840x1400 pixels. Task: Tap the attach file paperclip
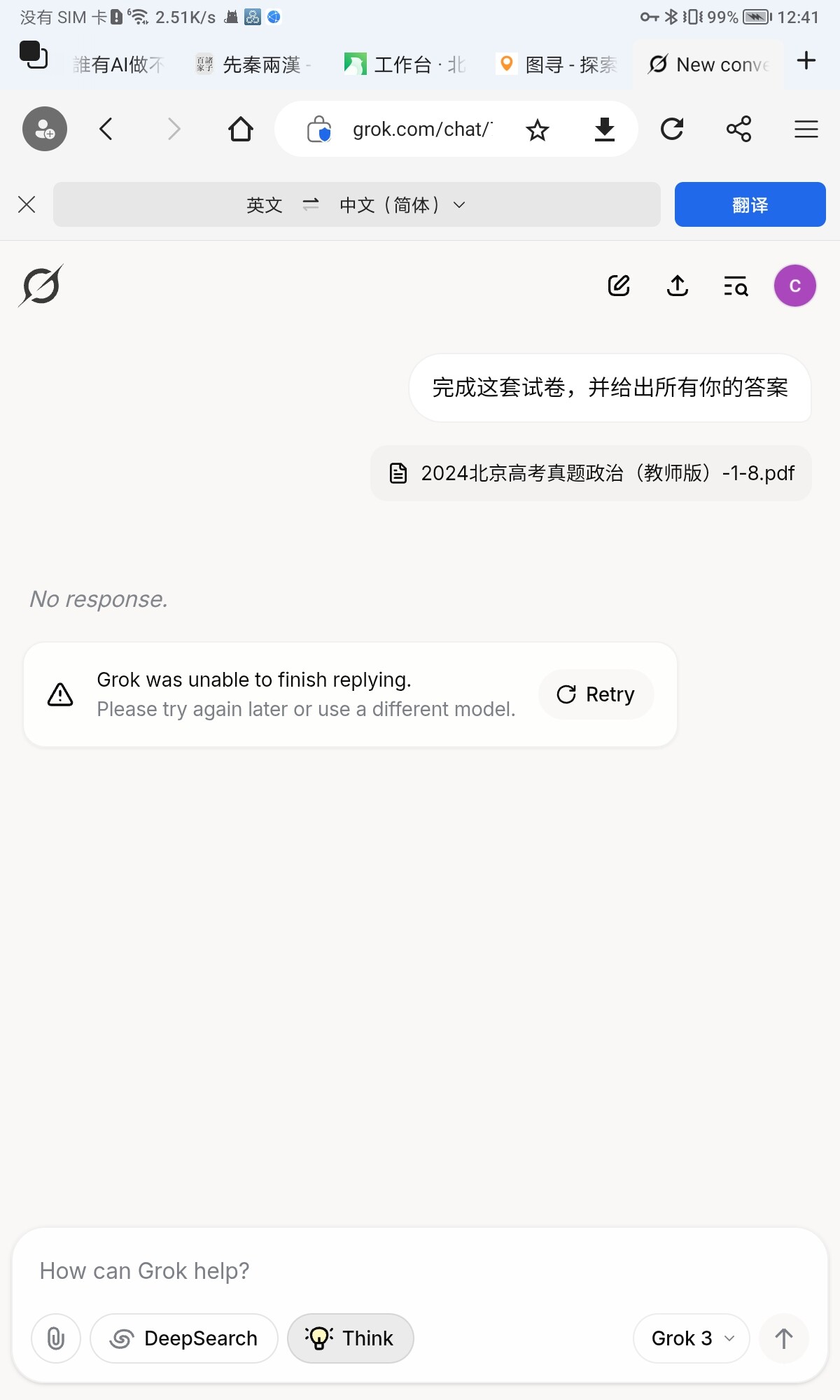56,1338
